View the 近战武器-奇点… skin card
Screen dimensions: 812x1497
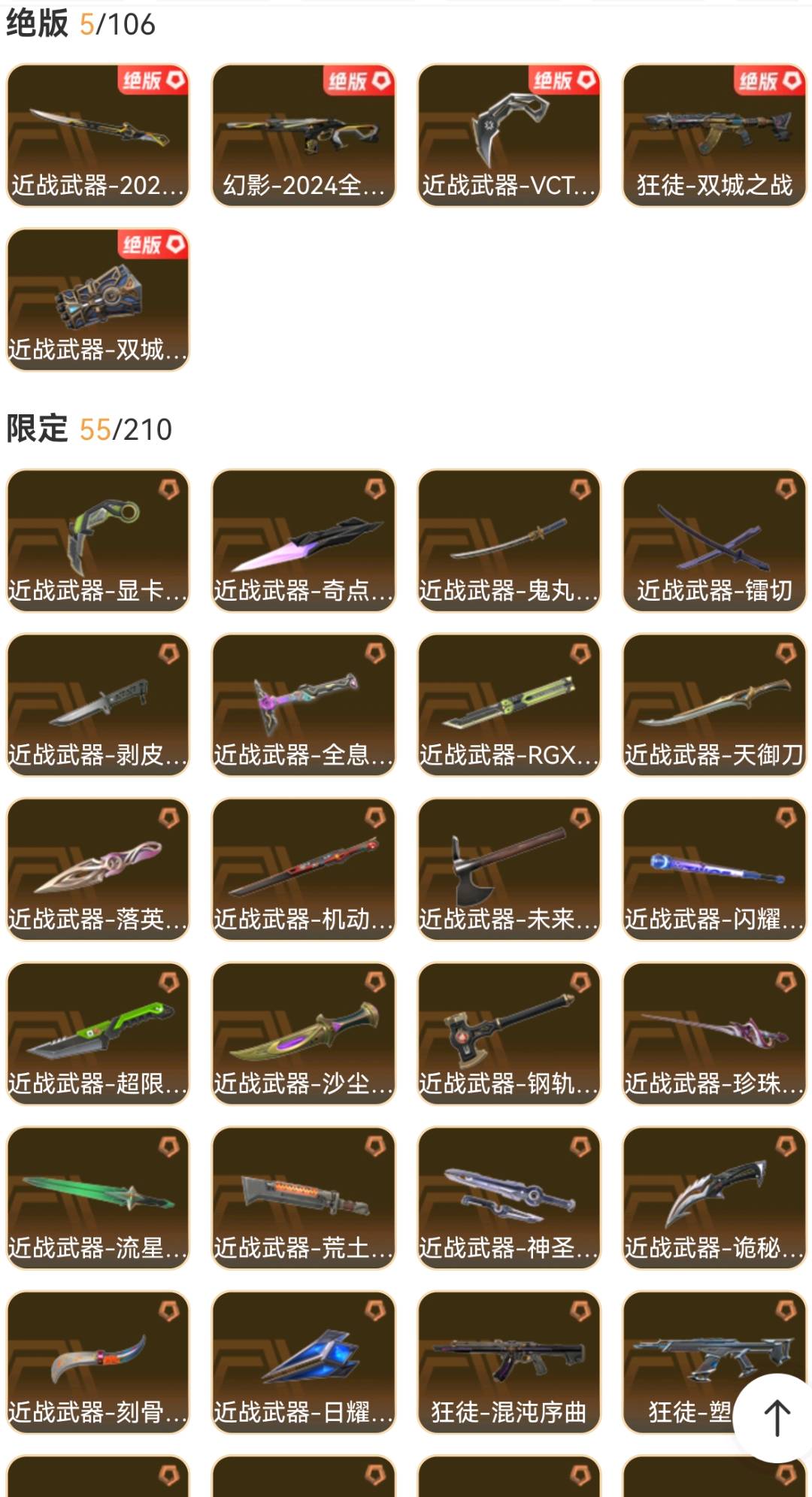click(x=304, y=541)
